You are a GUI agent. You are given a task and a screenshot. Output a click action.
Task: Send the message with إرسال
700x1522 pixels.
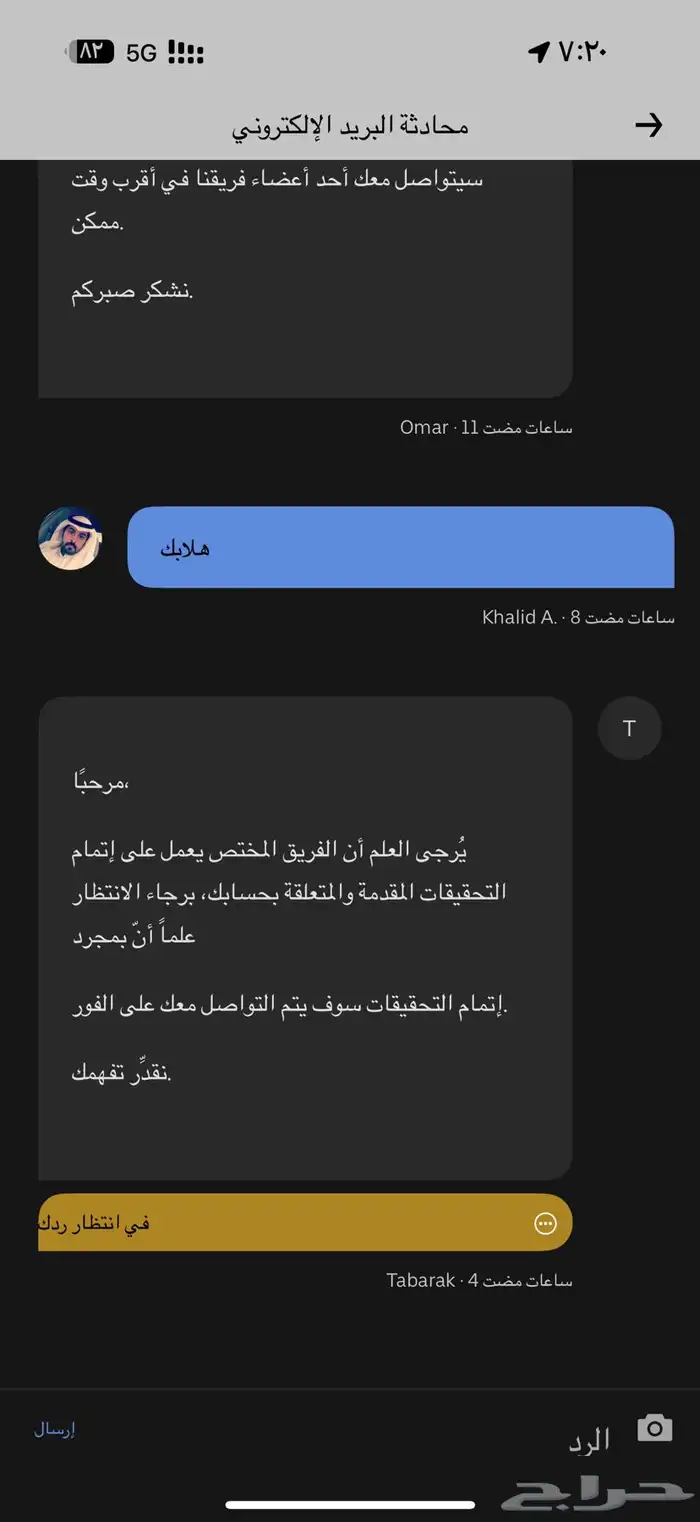[x=55, y=1429]
